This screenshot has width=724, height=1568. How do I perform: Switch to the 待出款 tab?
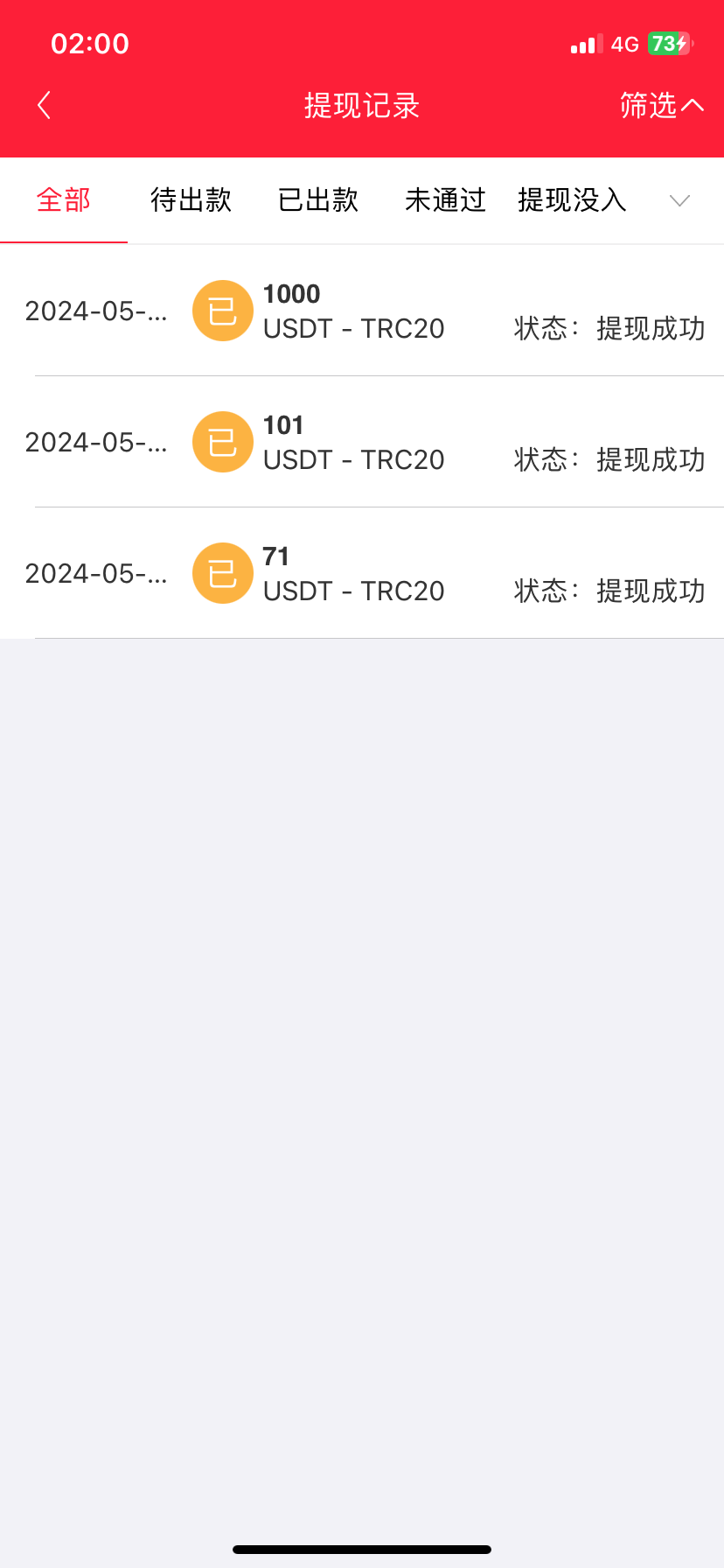tap(191, 200)
